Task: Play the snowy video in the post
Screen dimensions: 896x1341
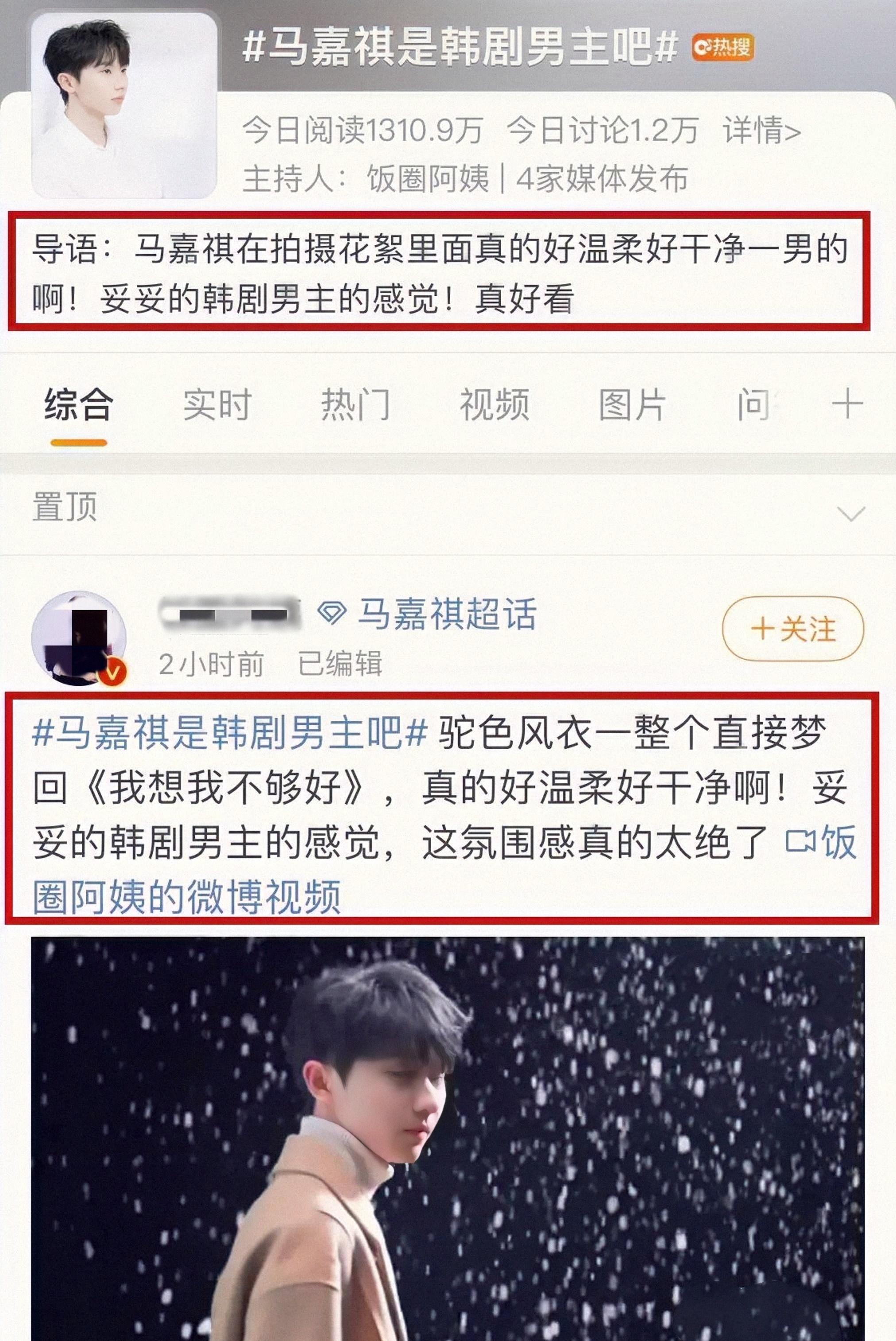Action: coord(448,1137)
